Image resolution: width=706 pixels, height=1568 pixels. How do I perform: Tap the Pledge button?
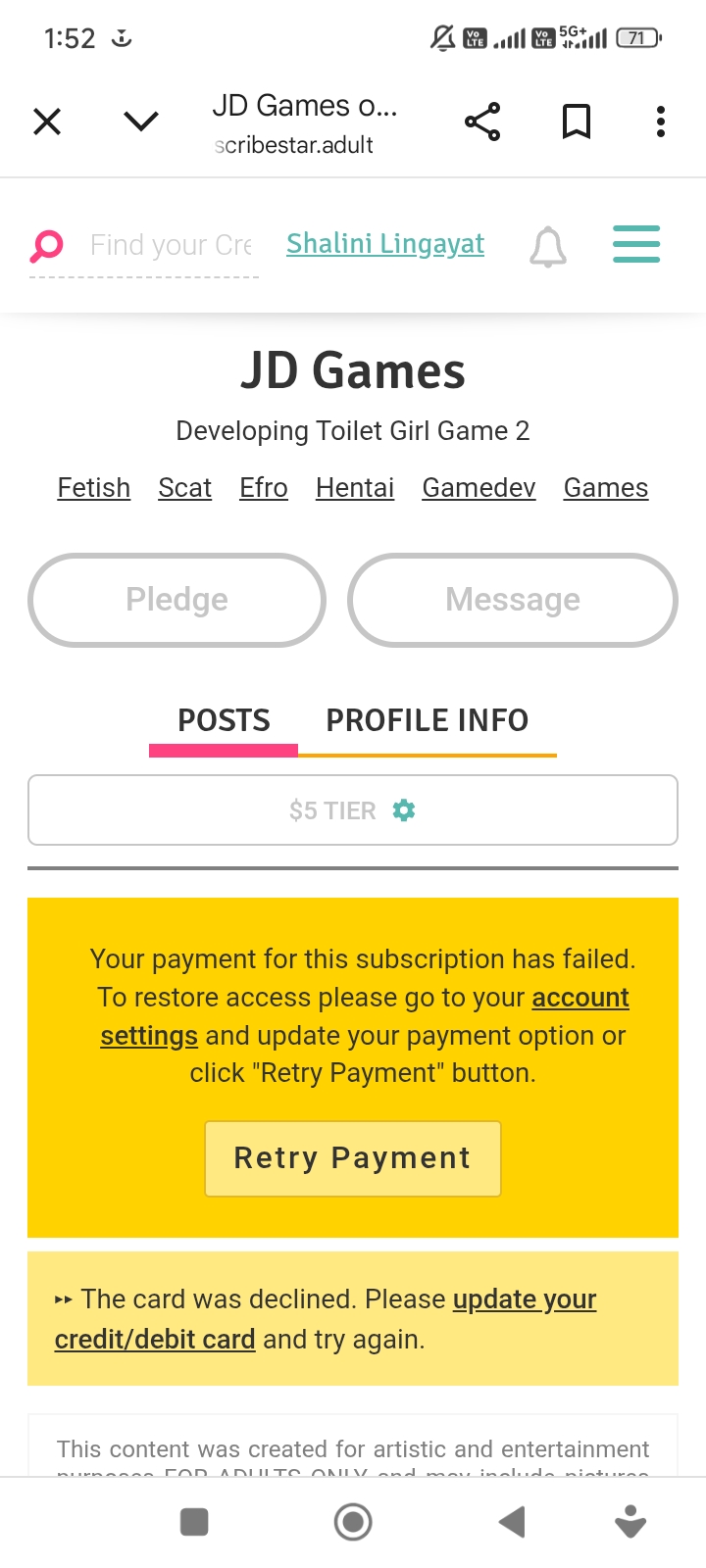[176, 600]
